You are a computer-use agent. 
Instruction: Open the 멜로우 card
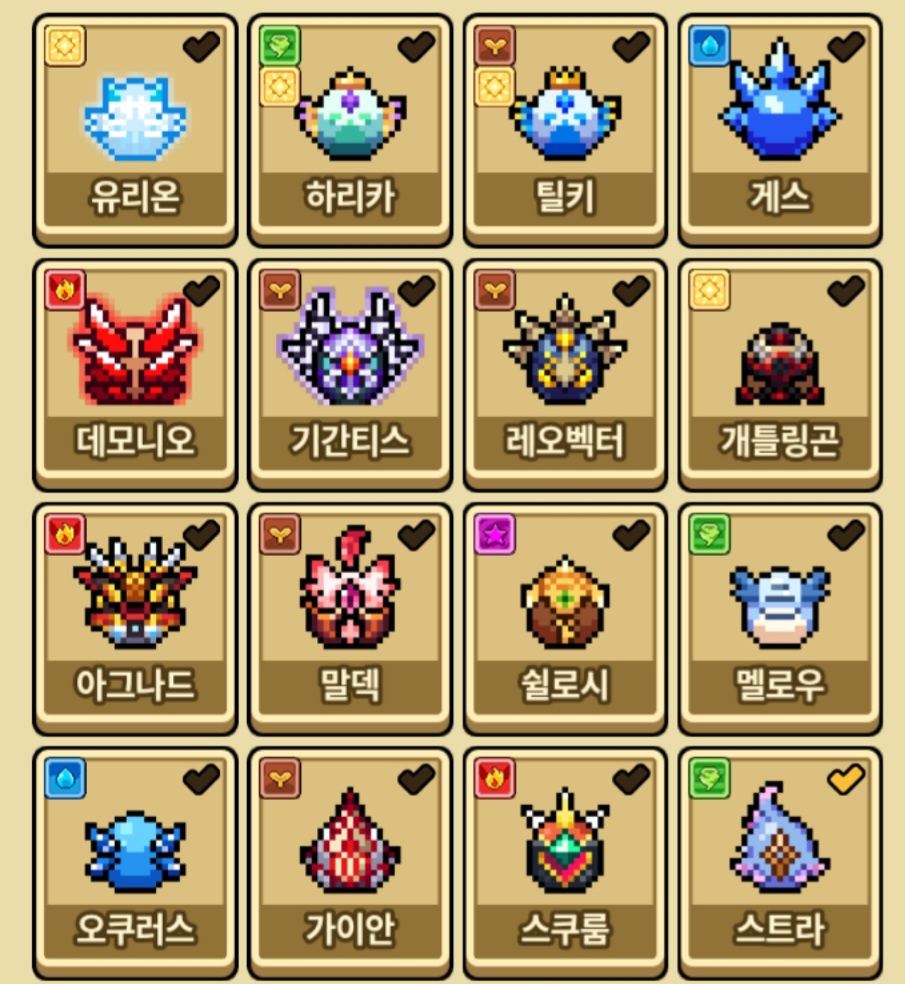pos(780,618)
